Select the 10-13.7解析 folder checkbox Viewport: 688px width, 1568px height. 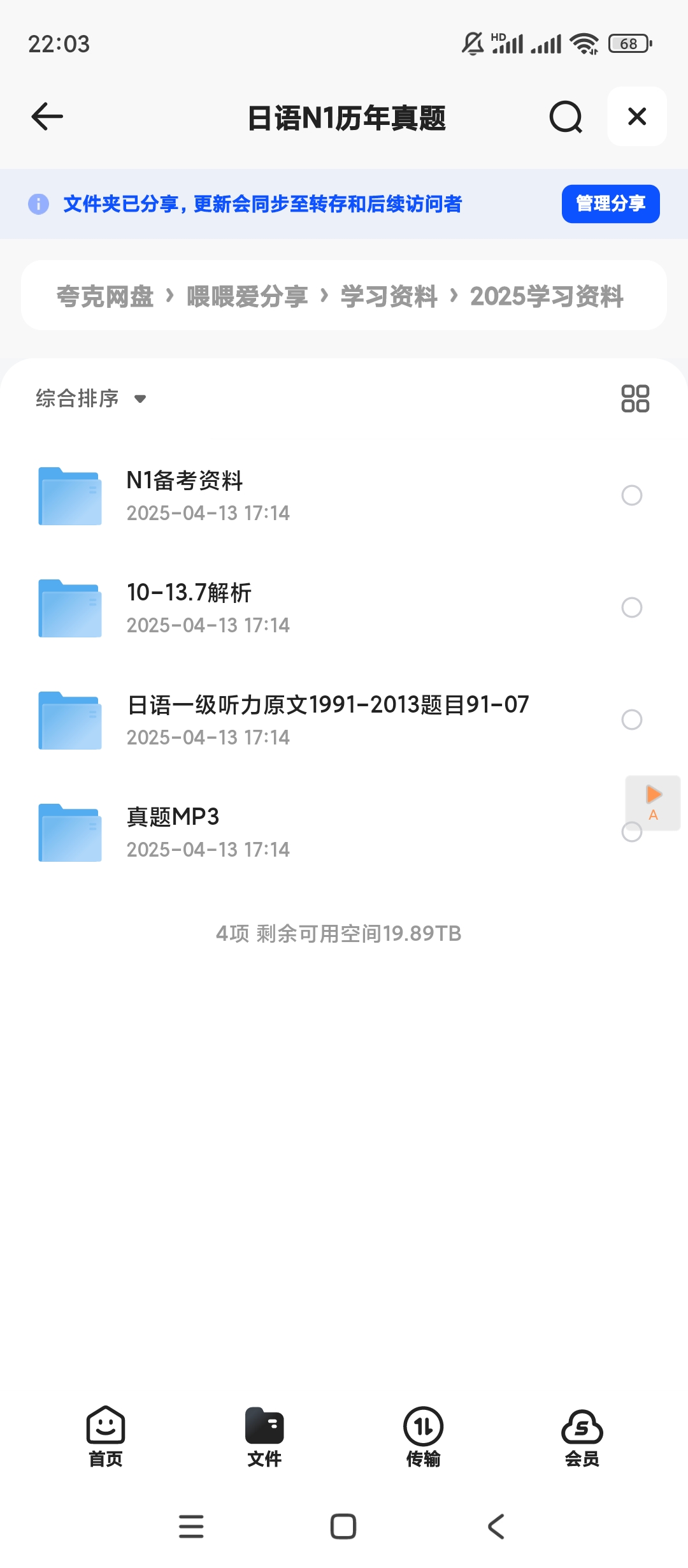(x=632, y=608)
